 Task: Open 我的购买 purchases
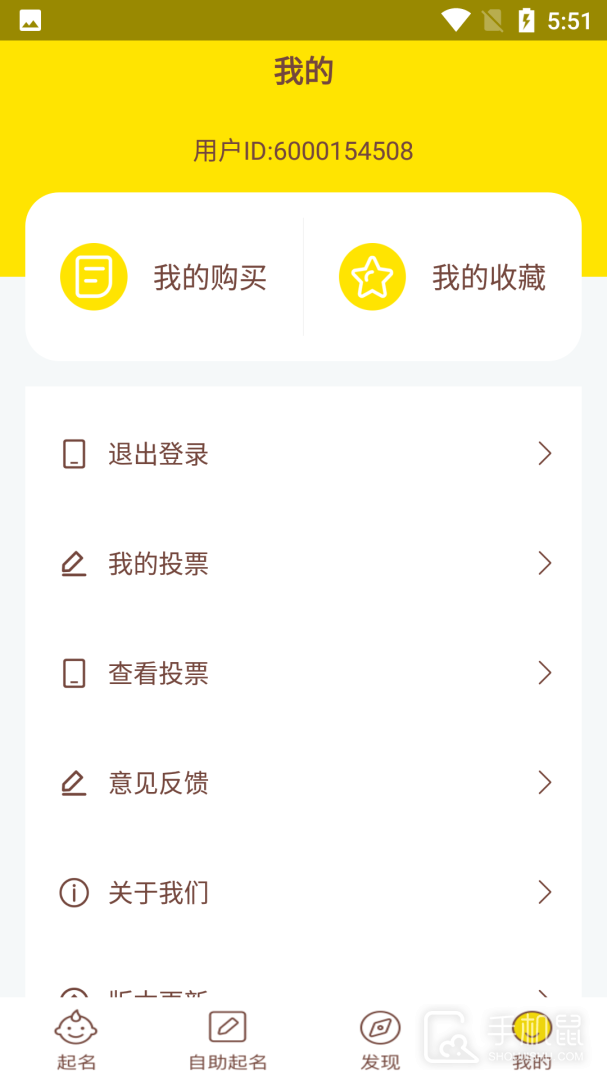click(x=165, y=277)
